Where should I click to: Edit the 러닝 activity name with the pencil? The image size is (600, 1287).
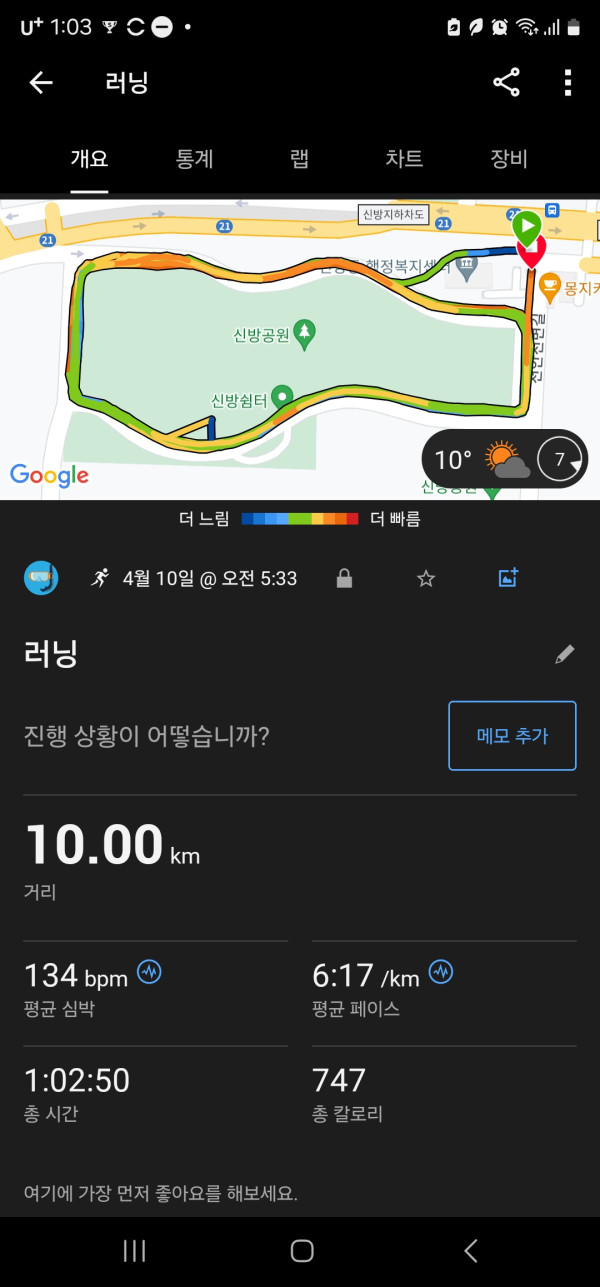565,654
